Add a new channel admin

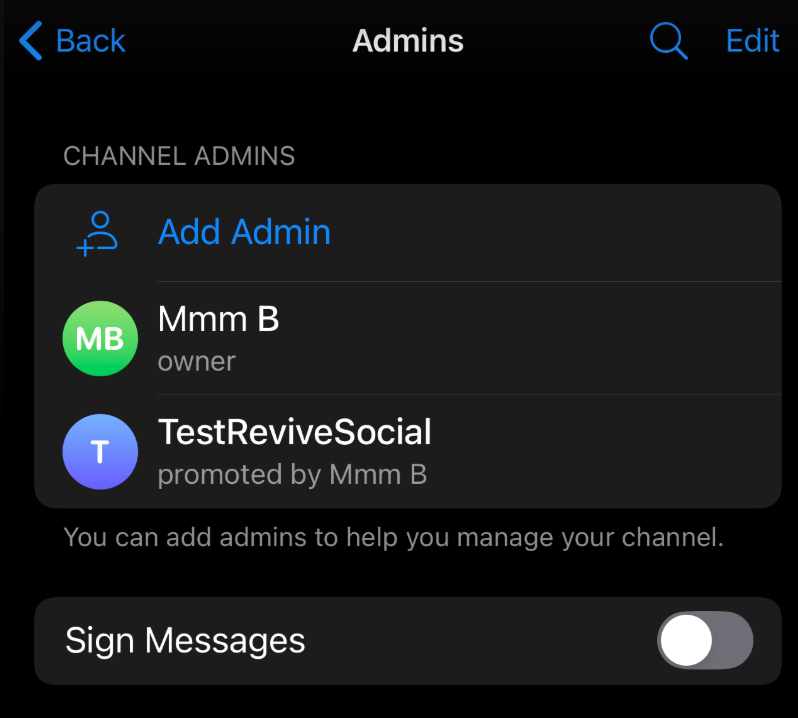(x=244, y=232)
